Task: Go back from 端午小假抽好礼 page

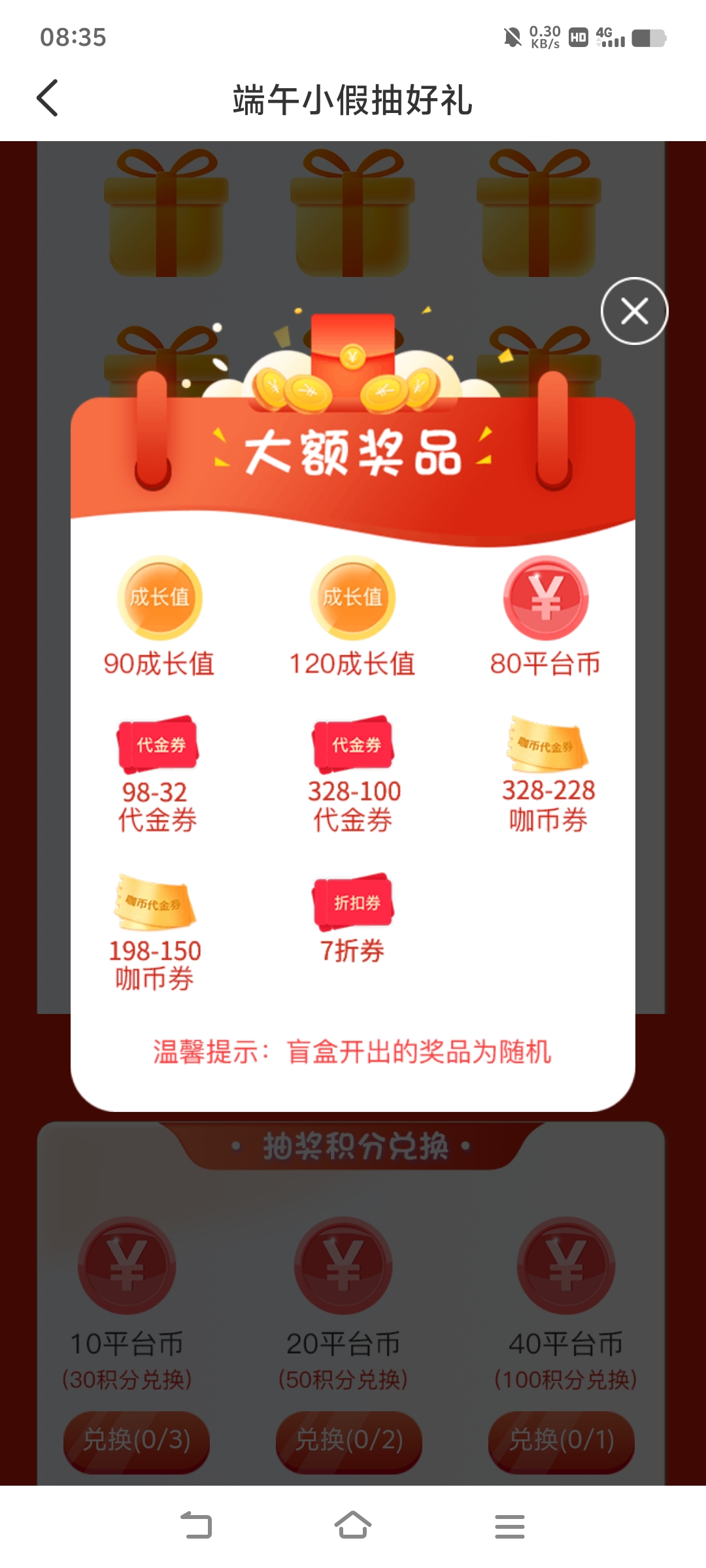Action: point(48,99)
